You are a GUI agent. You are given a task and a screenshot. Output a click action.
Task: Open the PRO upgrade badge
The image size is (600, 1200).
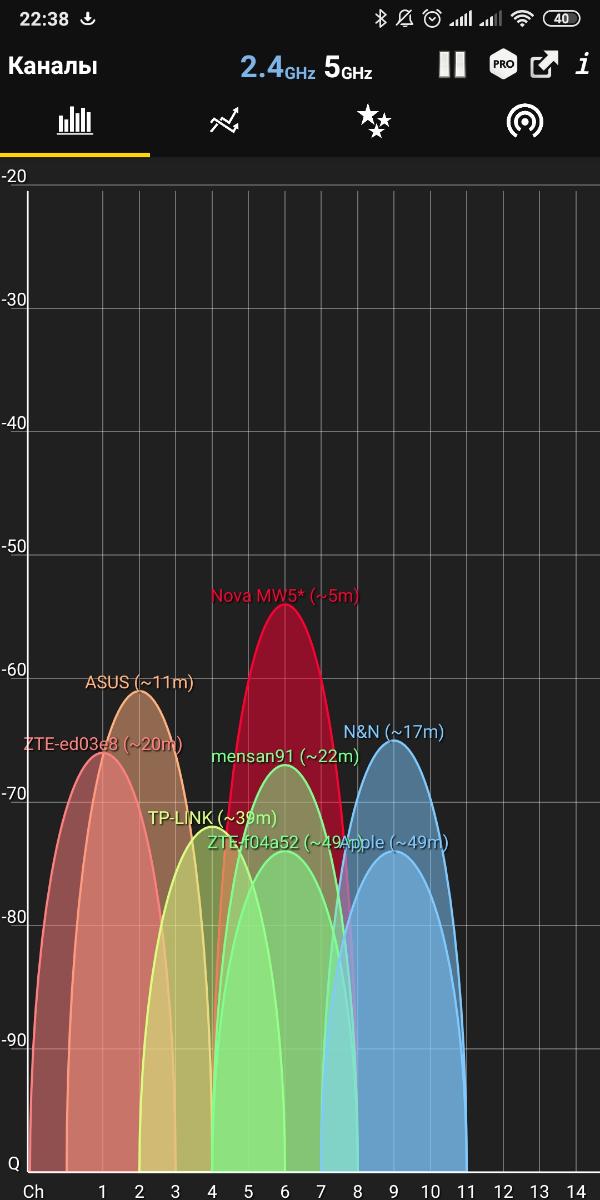(x=502, y=66)
